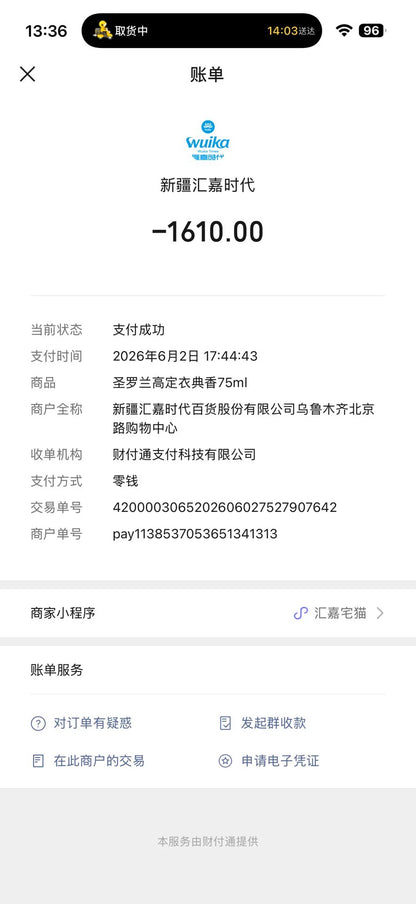View 在此商户的交易 transactions

(x=88, y=760)
